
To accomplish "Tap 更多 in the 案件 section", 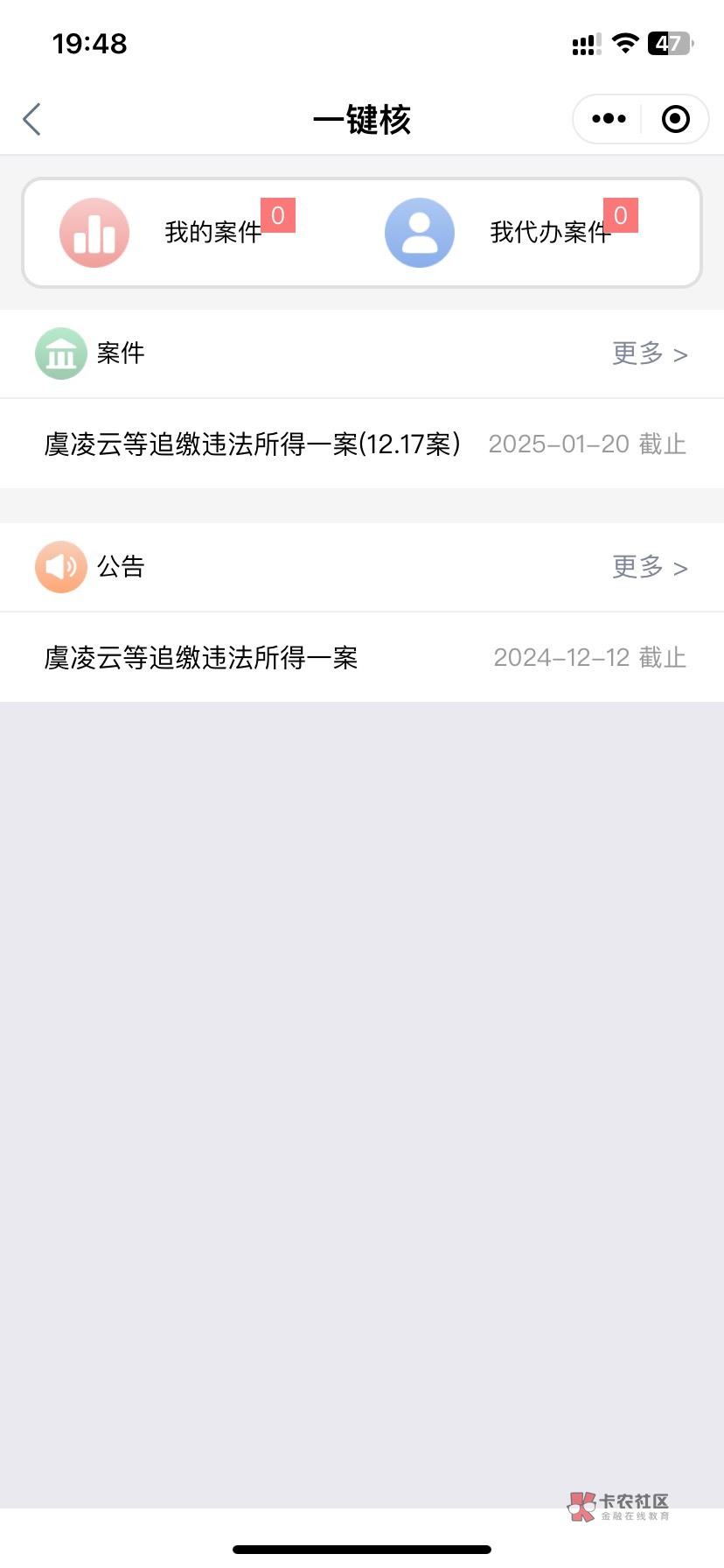I will [x=650, y=353].
